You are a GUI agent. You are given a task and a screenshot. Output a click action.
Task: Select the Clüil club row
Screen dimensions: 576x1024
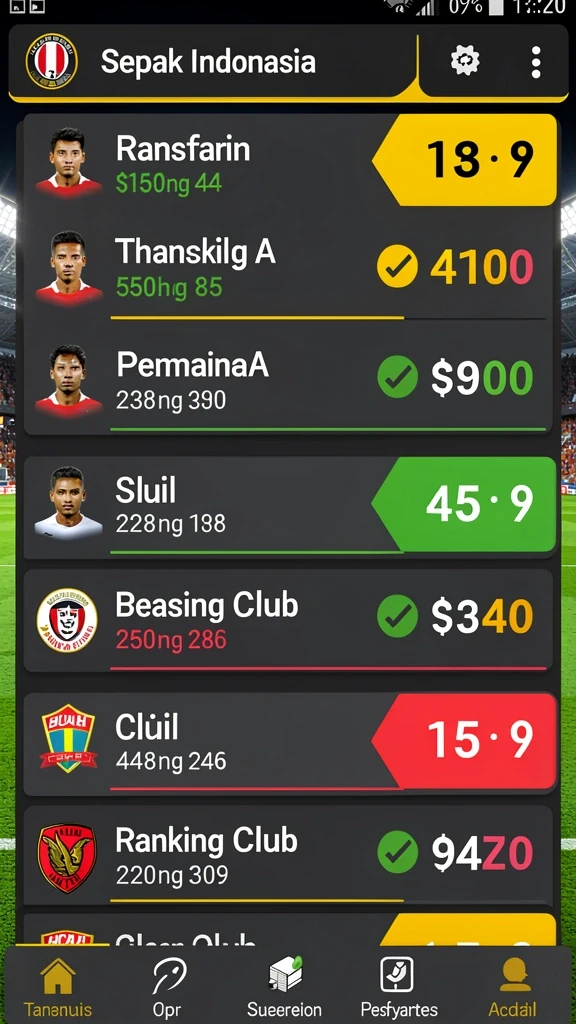point(290,743)
